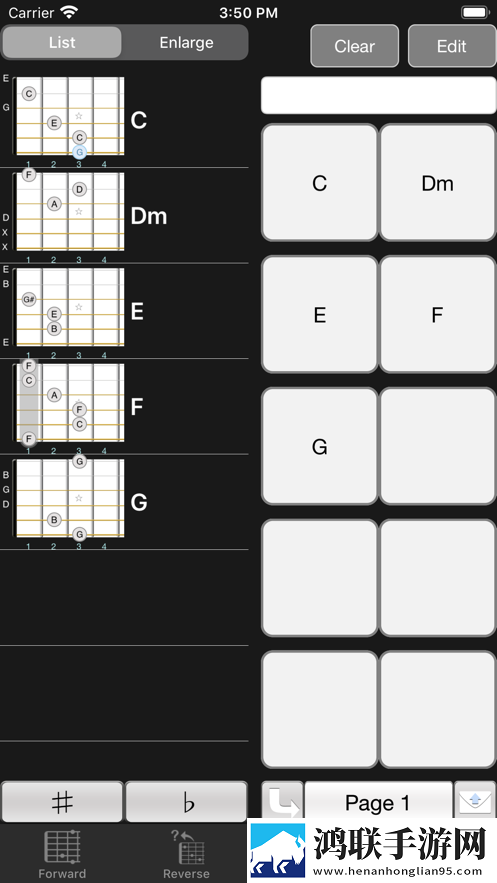Open the C chord diagram row

[124, 120]
